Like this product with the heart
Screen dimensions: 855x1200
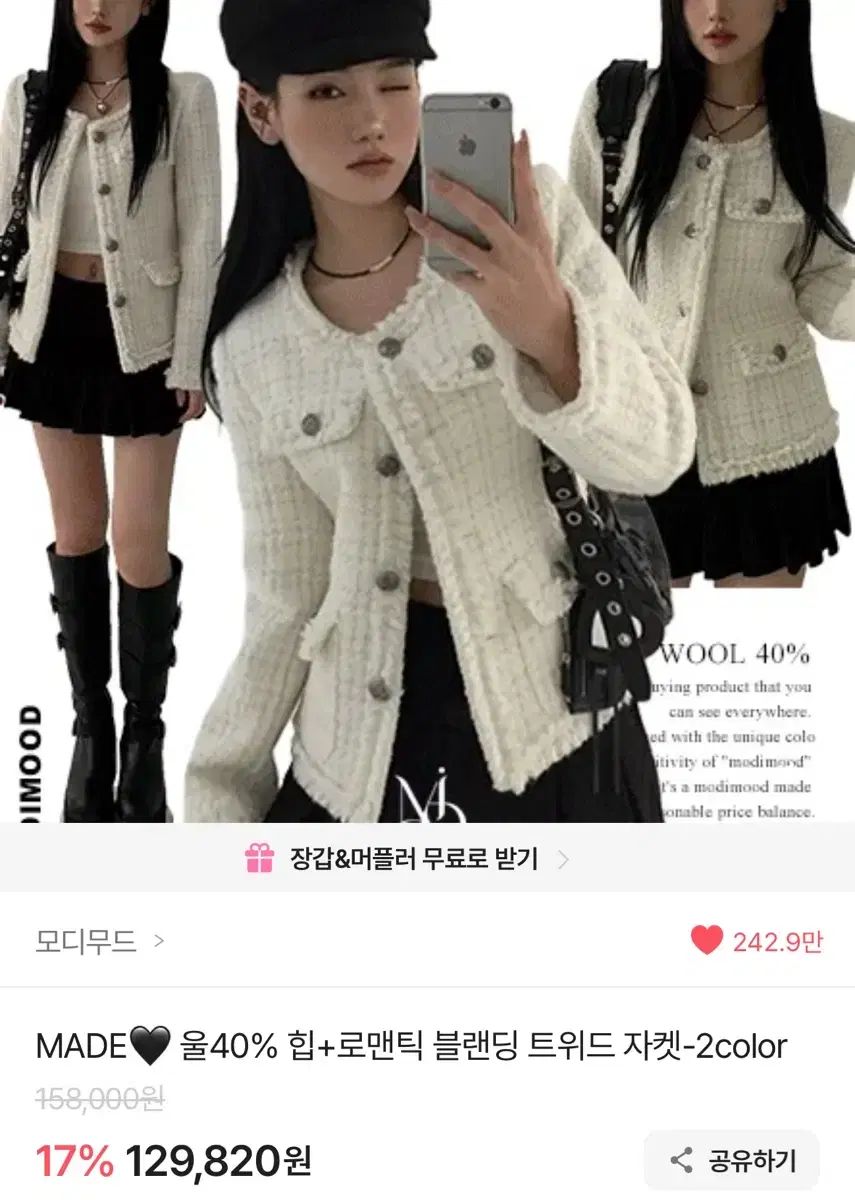[706, 941]
